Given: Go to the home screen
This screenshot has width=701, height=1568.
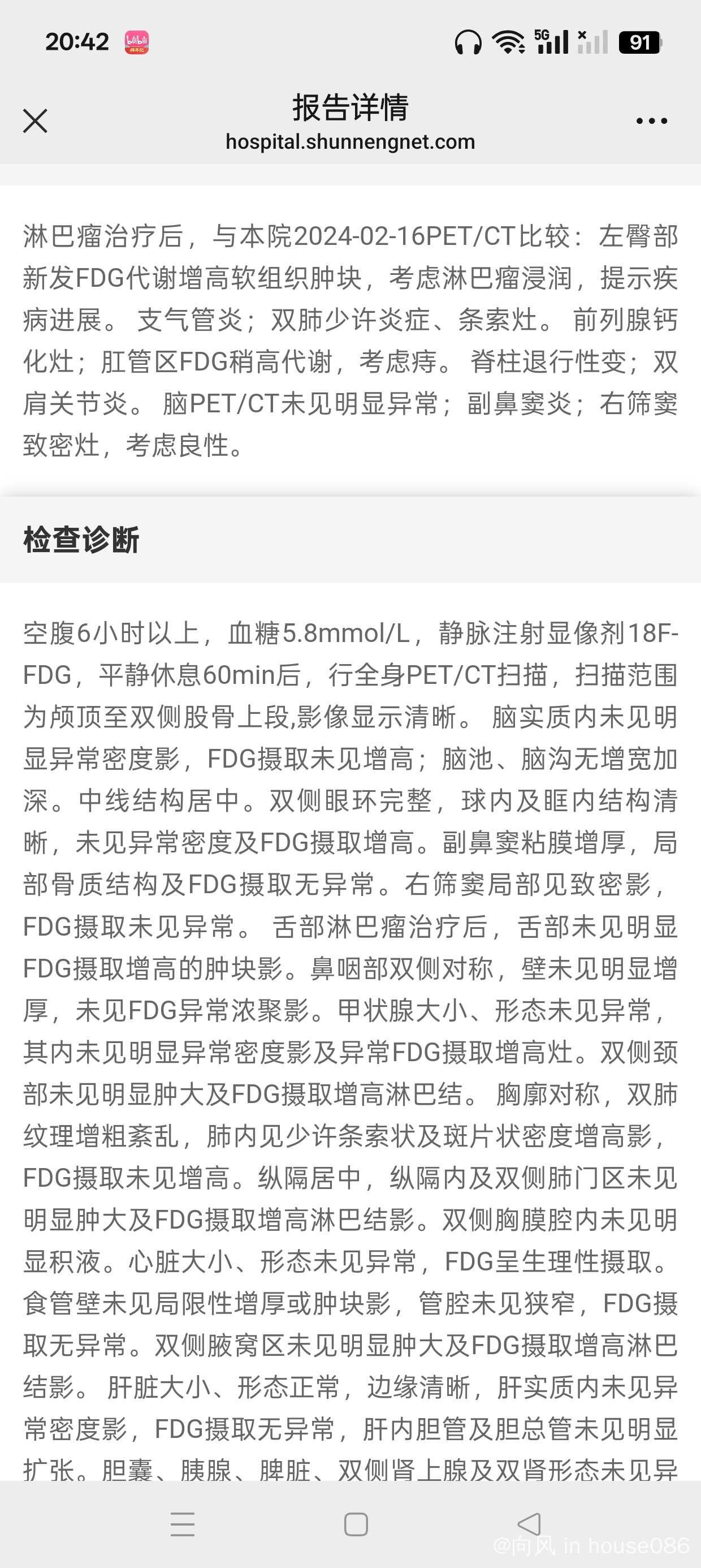Looking at the screenshot, I should coord(356,1524).
